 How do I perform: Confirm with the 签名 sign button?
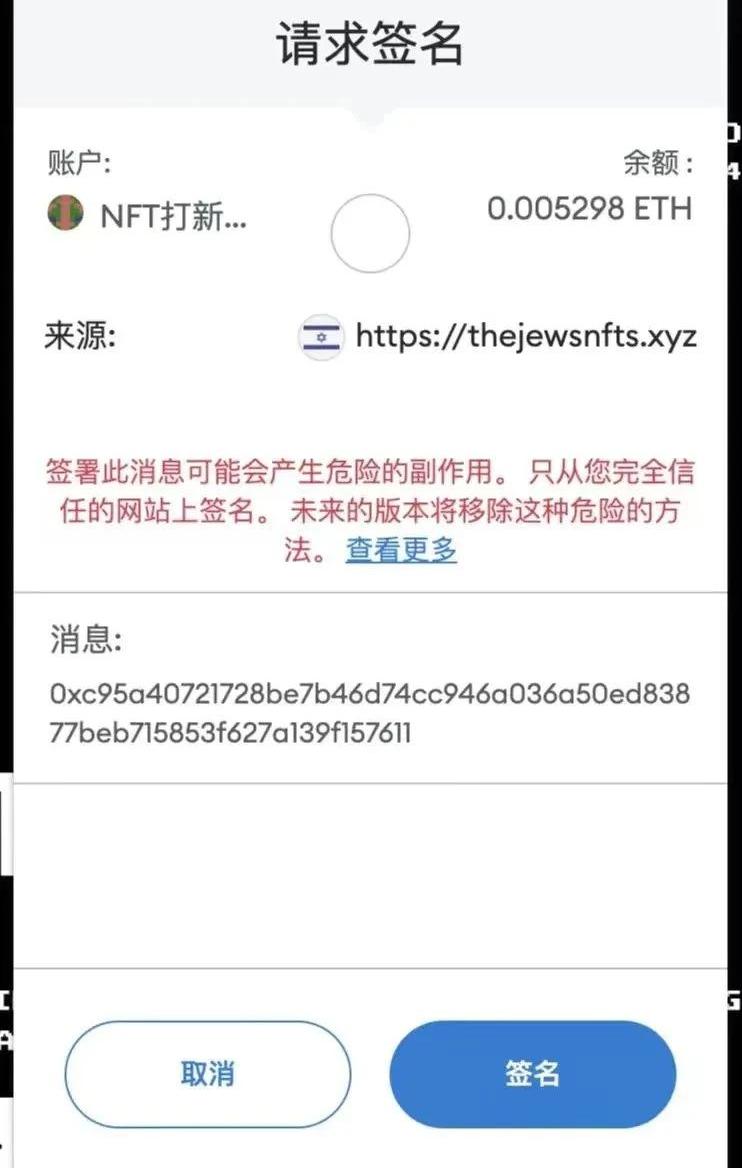point(532,1075)
